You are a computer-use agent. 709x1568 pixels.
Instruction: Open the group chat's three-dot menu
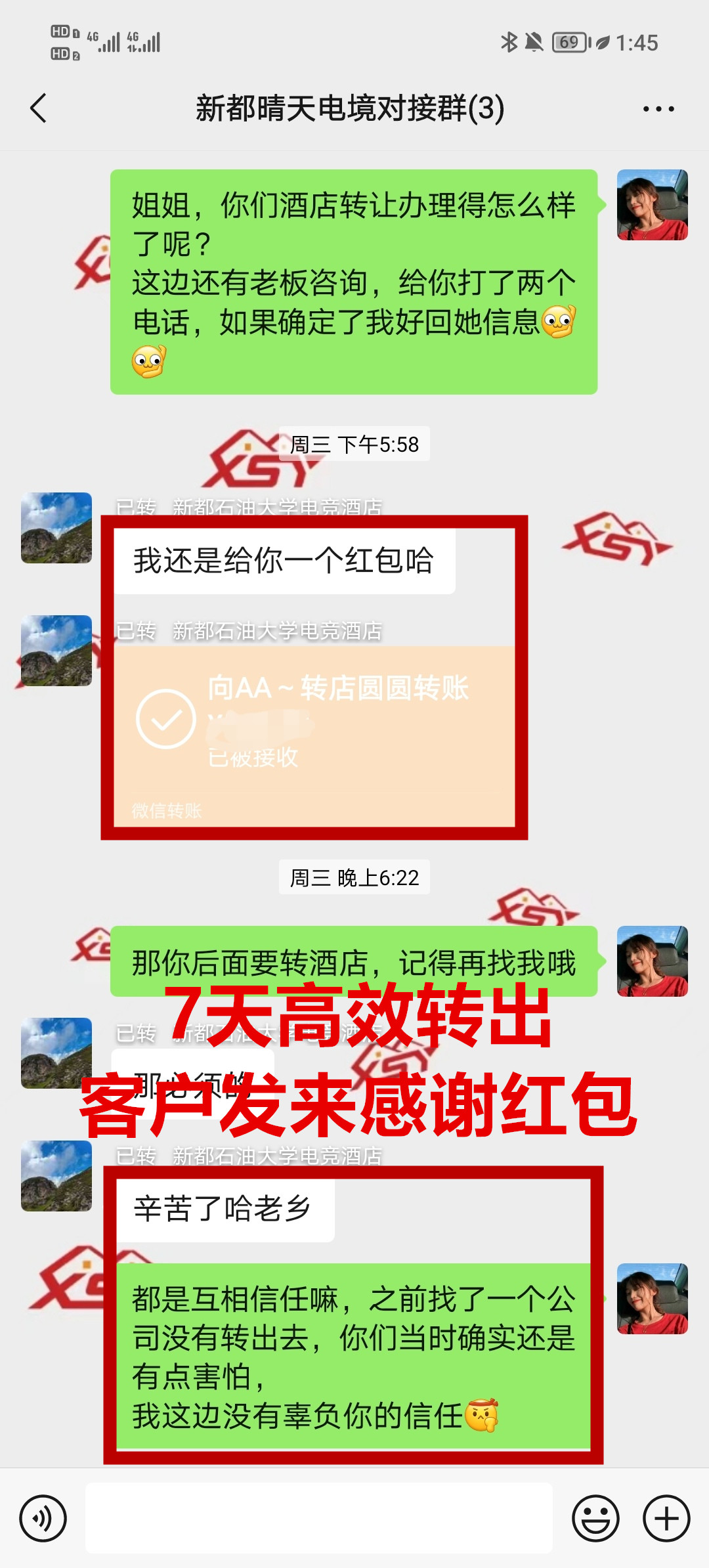click(x=658, y=109)
